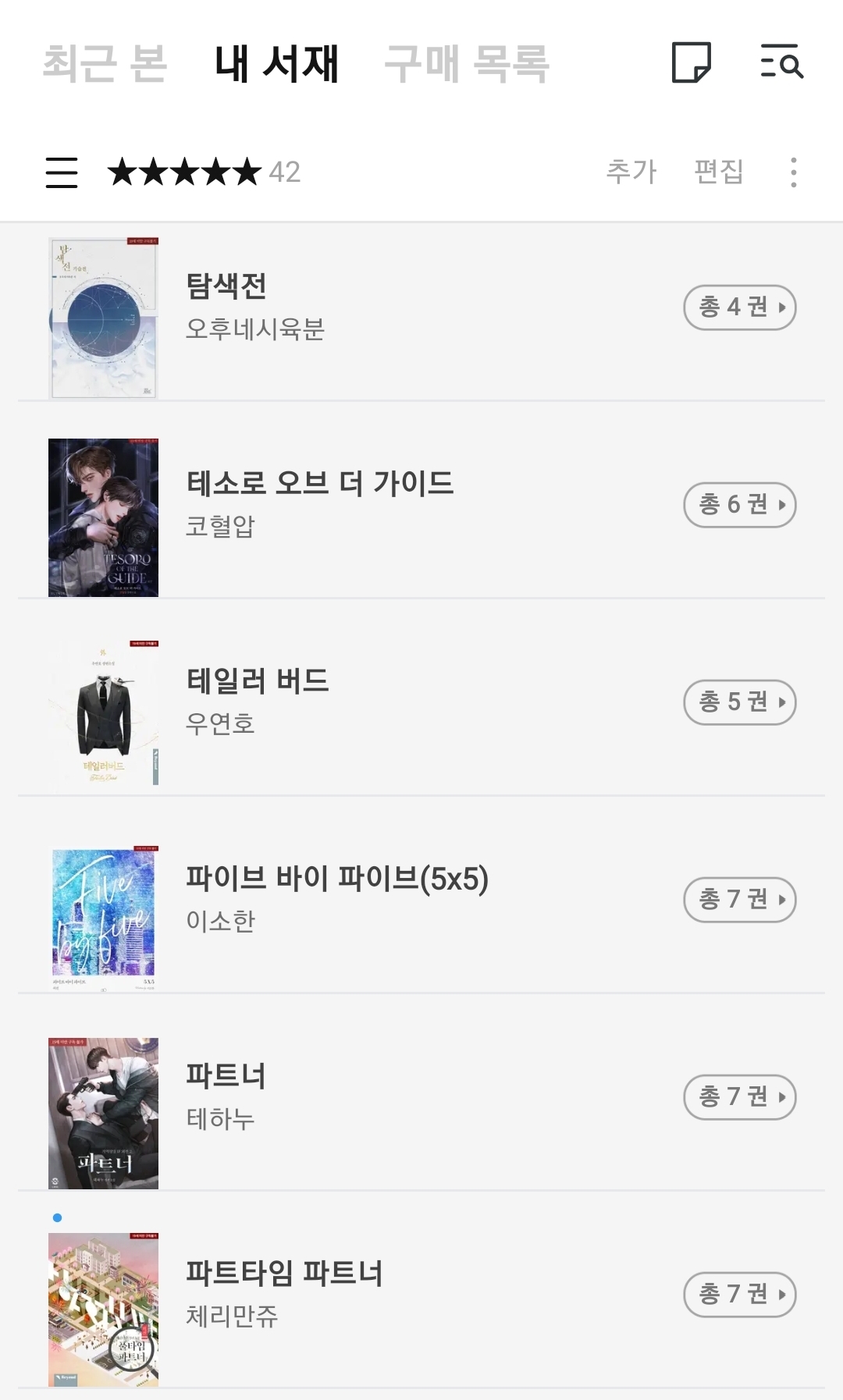Open the library search icon
Viewport: 843px width, 1400px height.
pyautogui.click(x=781, y=62)
